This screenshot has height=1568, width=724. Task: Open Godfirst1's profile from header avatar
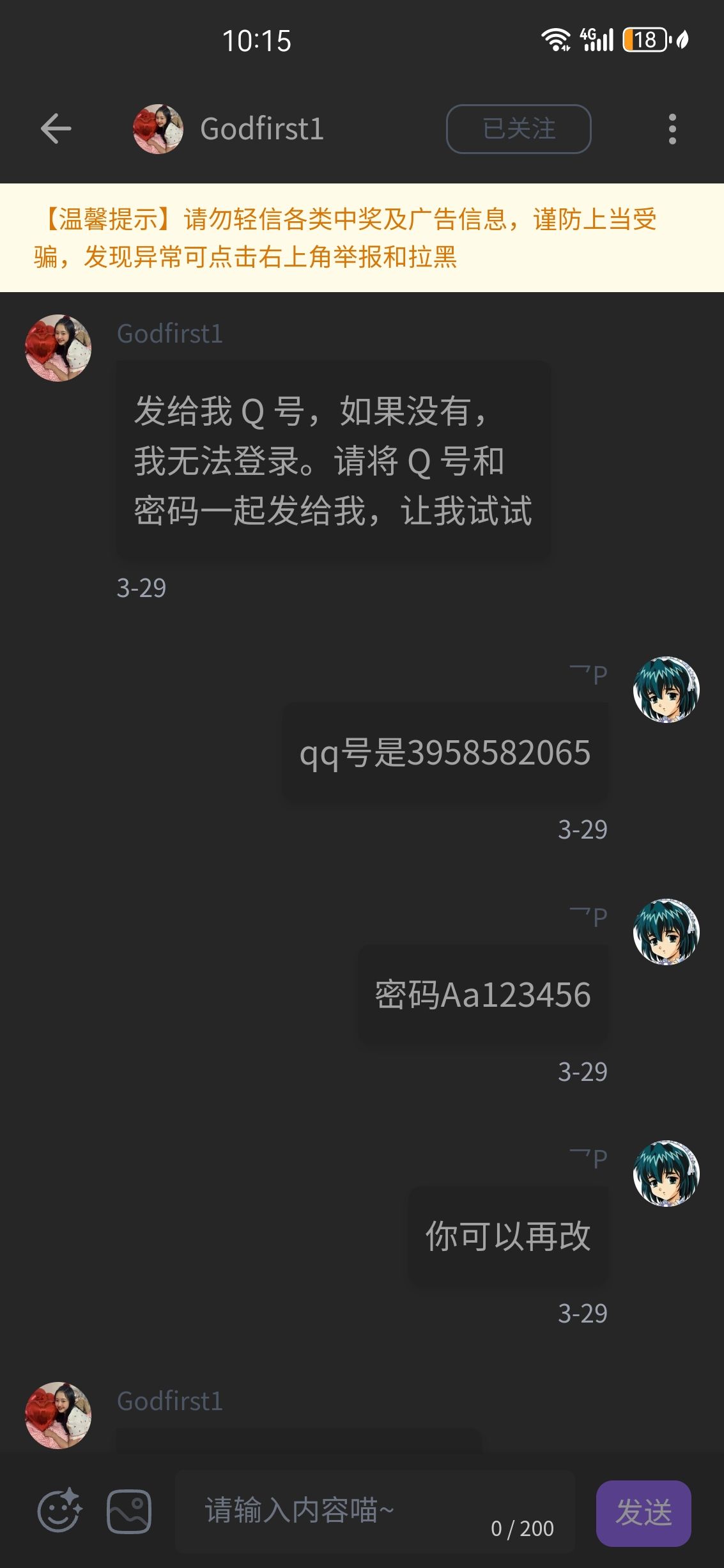point(158,129)
